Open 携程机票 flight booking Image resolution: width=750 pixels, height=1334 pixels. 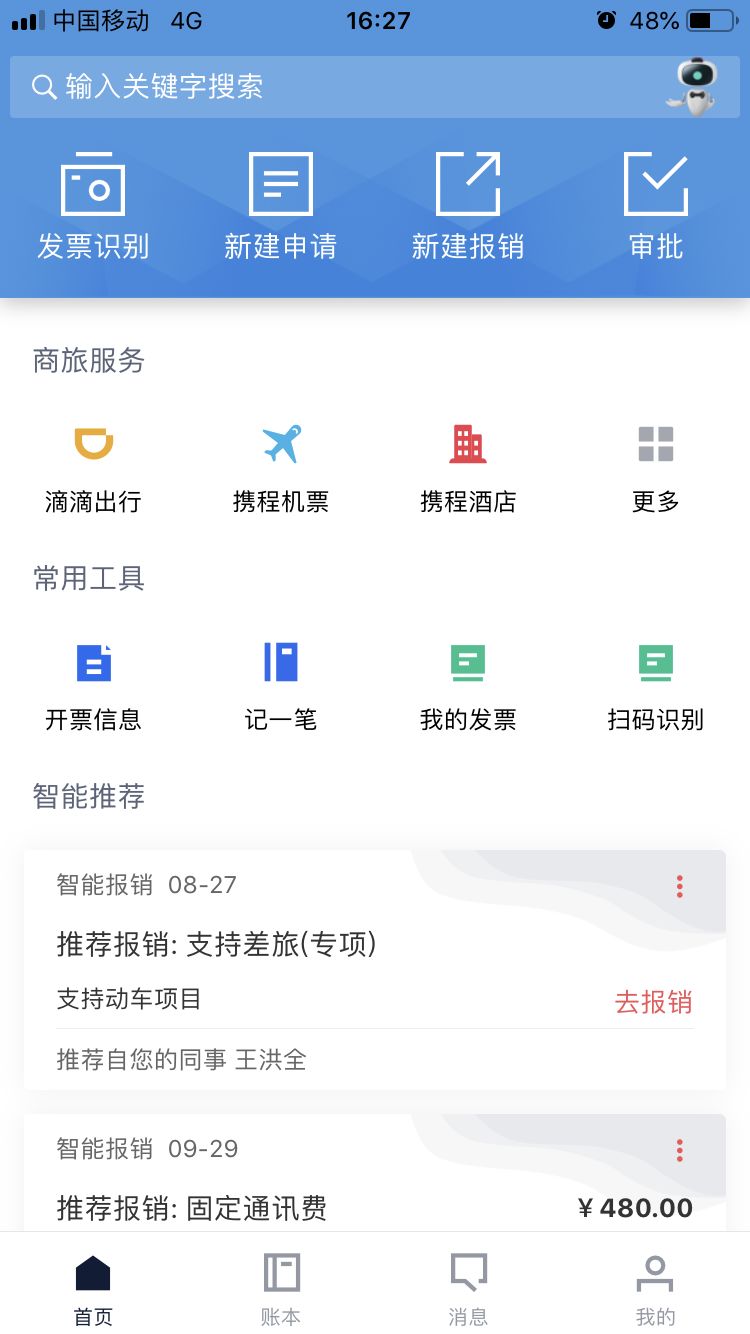(281, 469)
